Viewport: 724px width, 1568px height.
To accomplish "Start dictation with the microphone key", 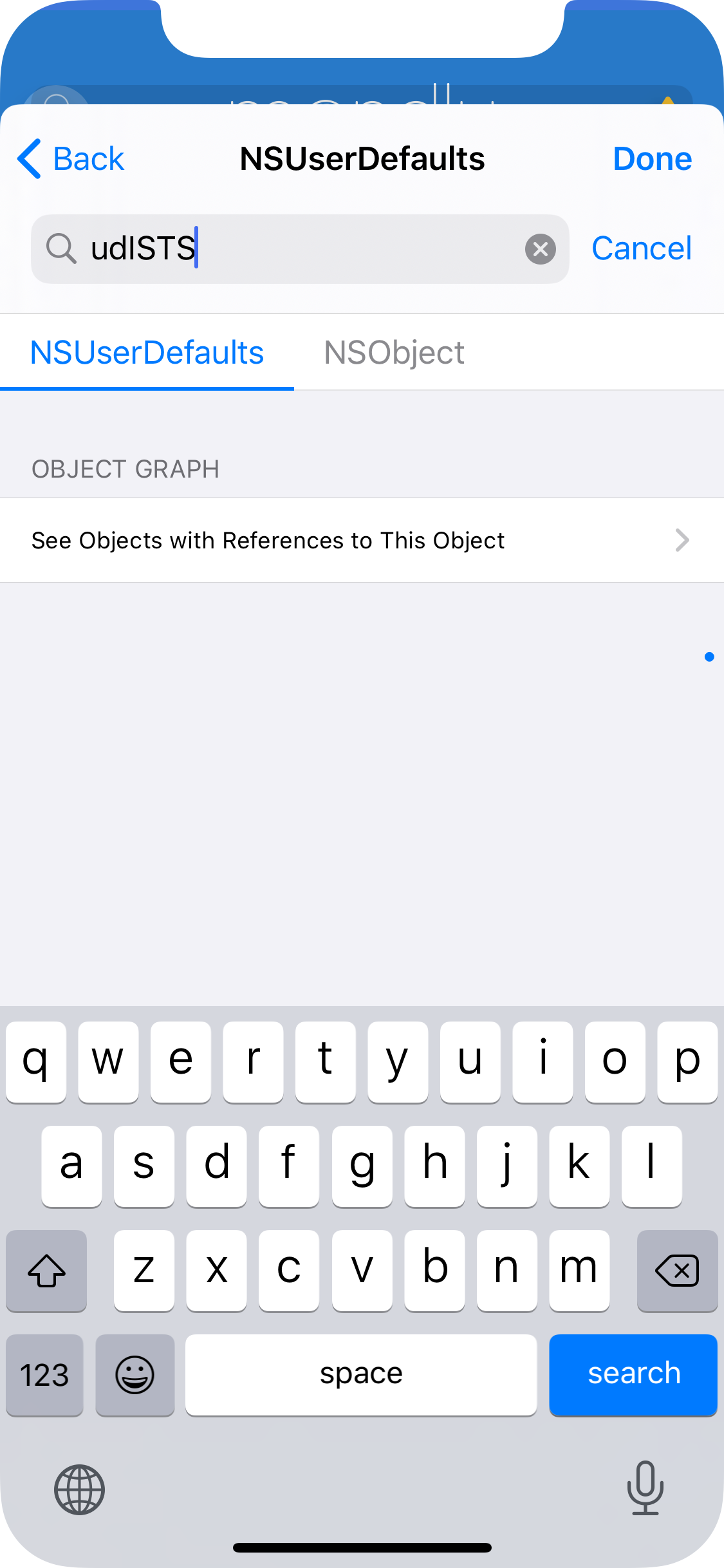I will [x=645, y=1488].
